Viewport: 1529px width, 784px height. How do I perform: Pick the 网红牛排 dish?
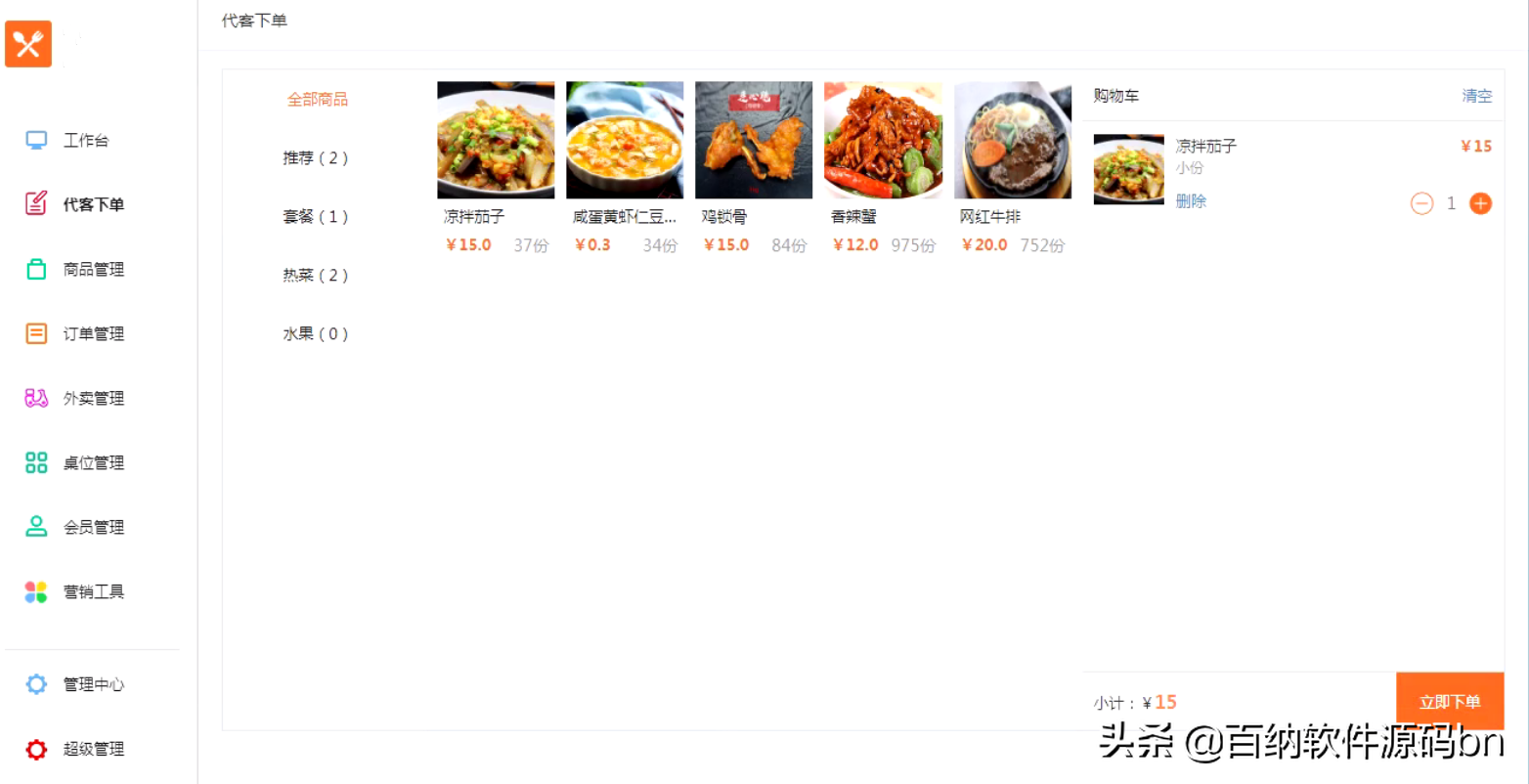(1012, 141)
